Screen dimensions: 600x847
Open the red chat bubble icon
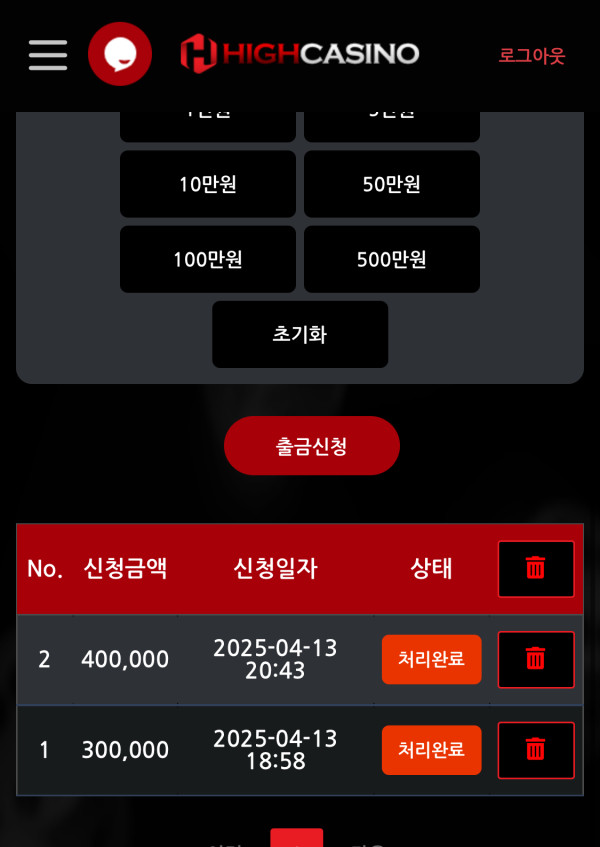pyautogui.click(x=120, y=54)
